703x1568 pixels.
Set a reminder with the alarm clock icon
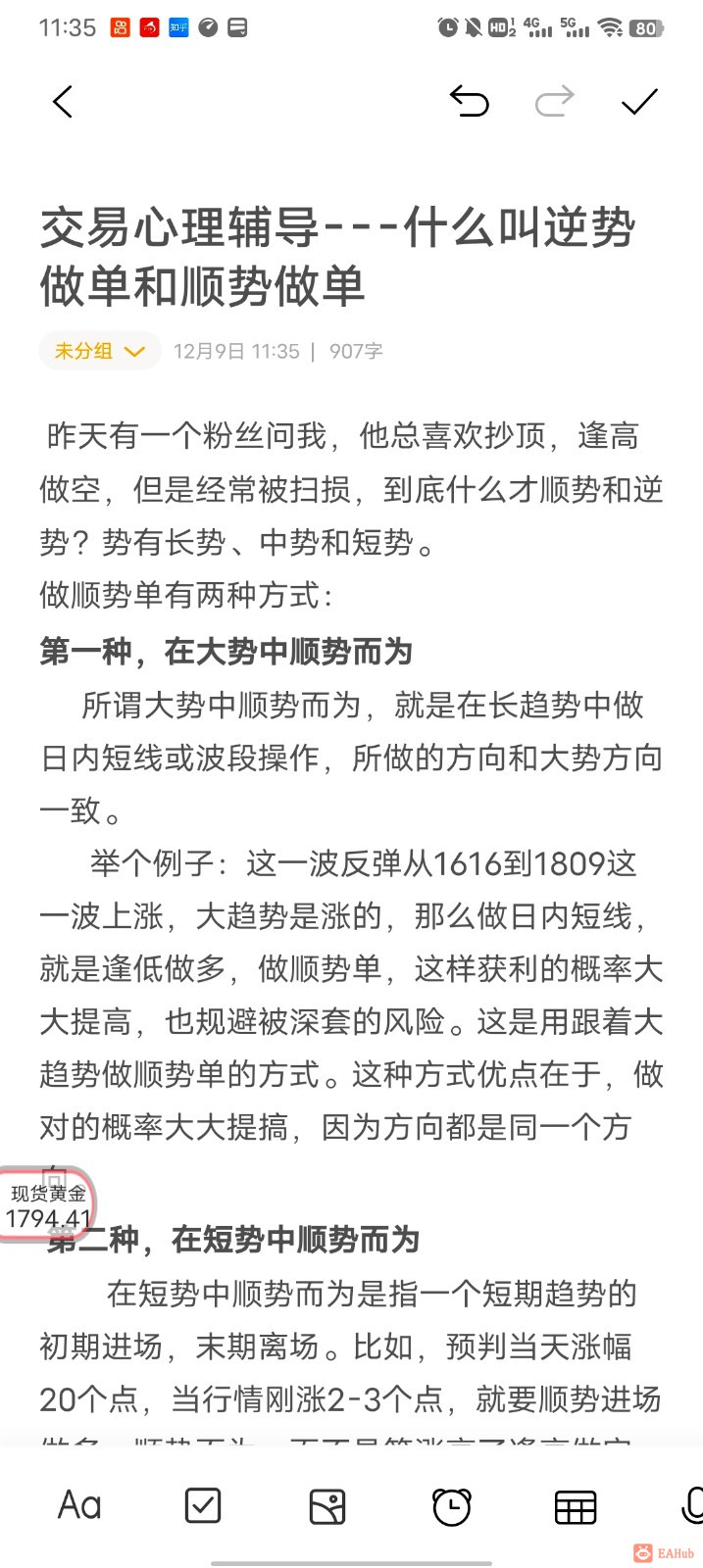[x=451, y=1506]
